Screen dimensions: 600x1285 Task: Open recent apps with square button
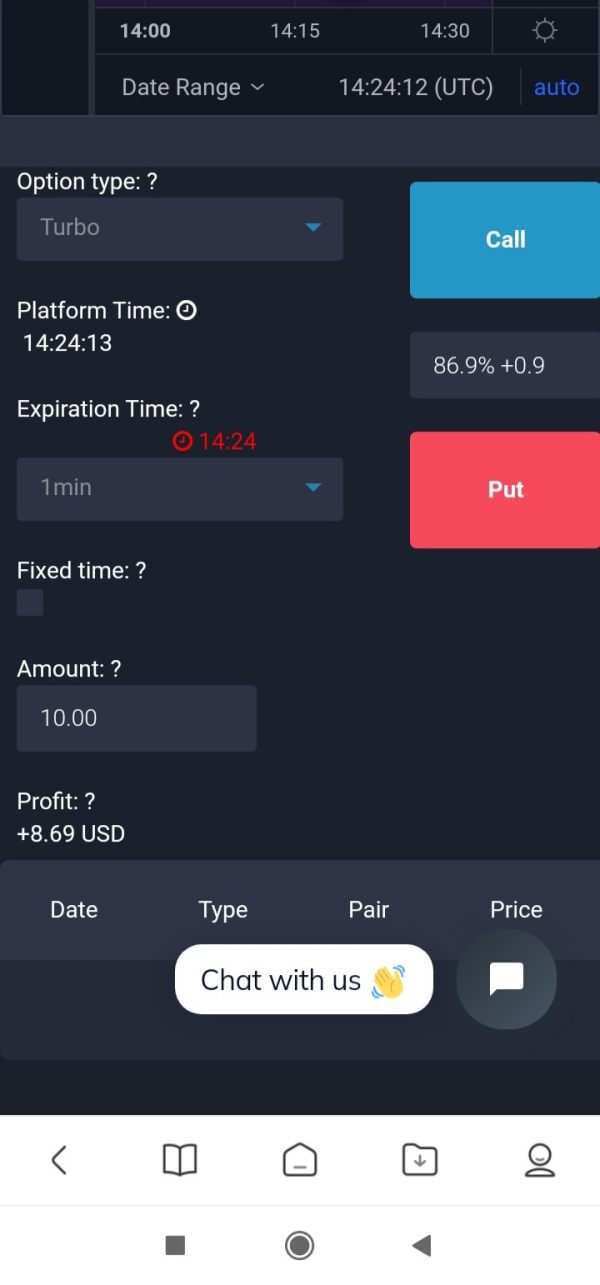click(x=175, y=1245)
